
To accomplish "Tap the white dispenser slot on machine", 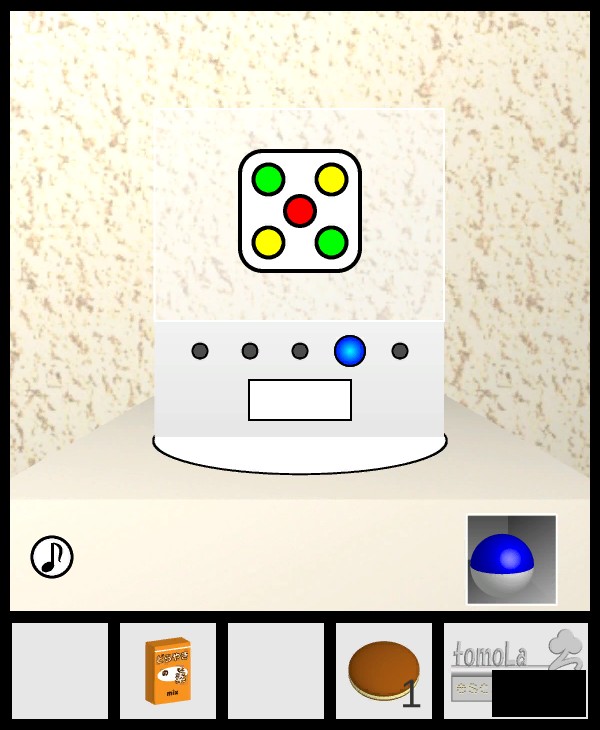I will (300, 400).
